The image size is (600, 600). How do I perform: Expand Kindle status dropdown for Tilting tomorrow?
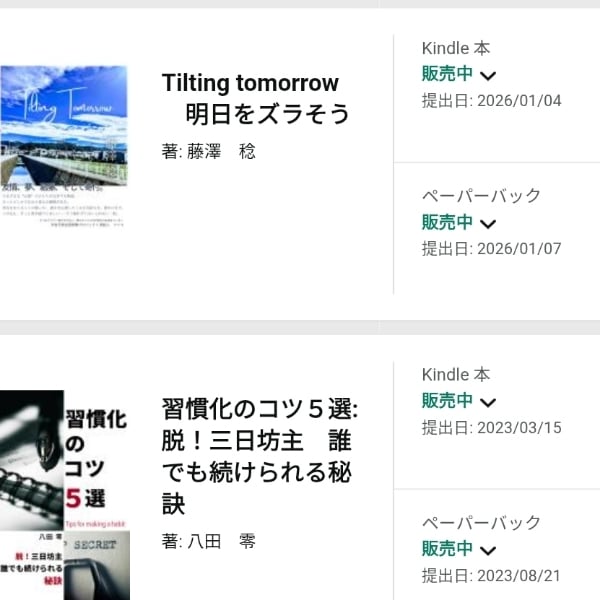coord(487,75)
